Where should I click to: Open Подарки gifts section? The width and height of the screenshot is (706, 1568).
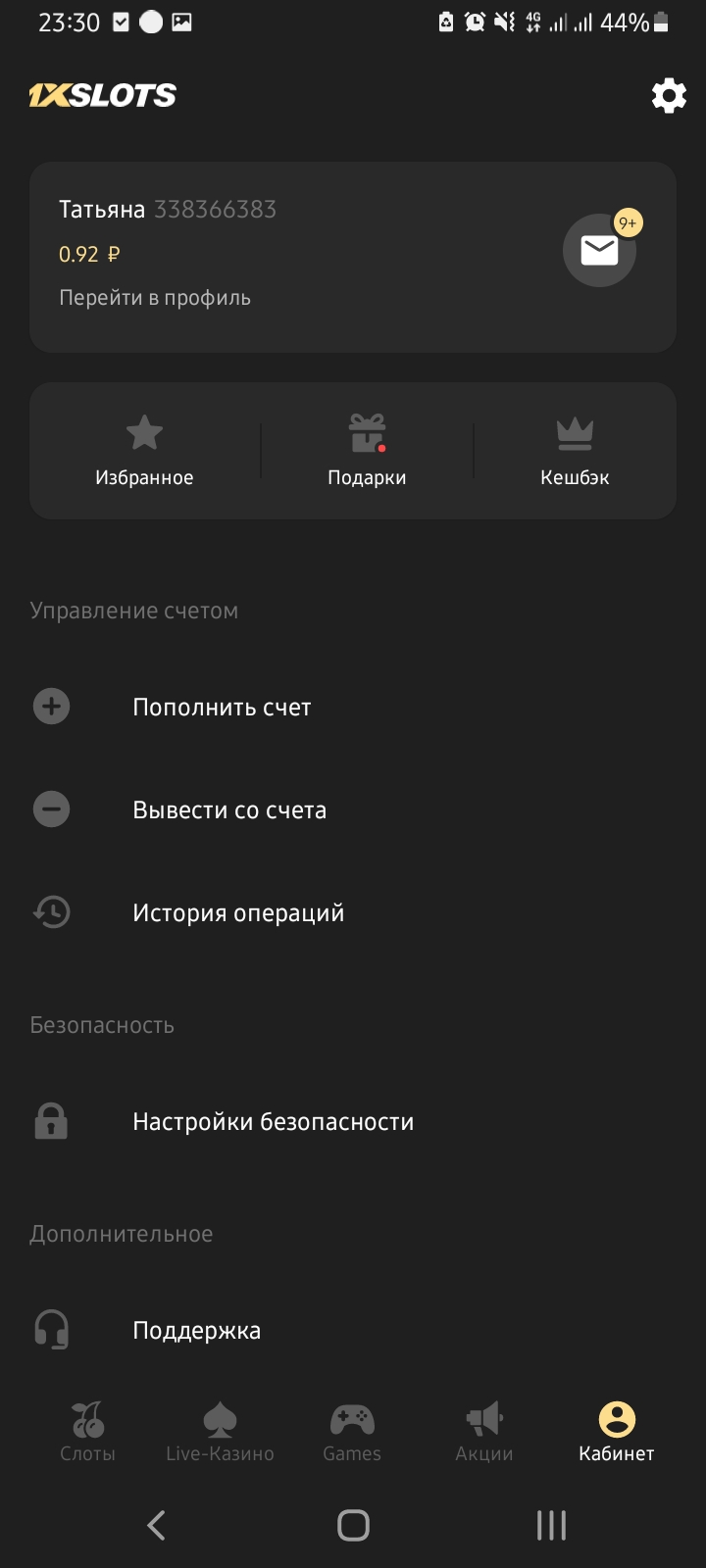pos(367,451)
